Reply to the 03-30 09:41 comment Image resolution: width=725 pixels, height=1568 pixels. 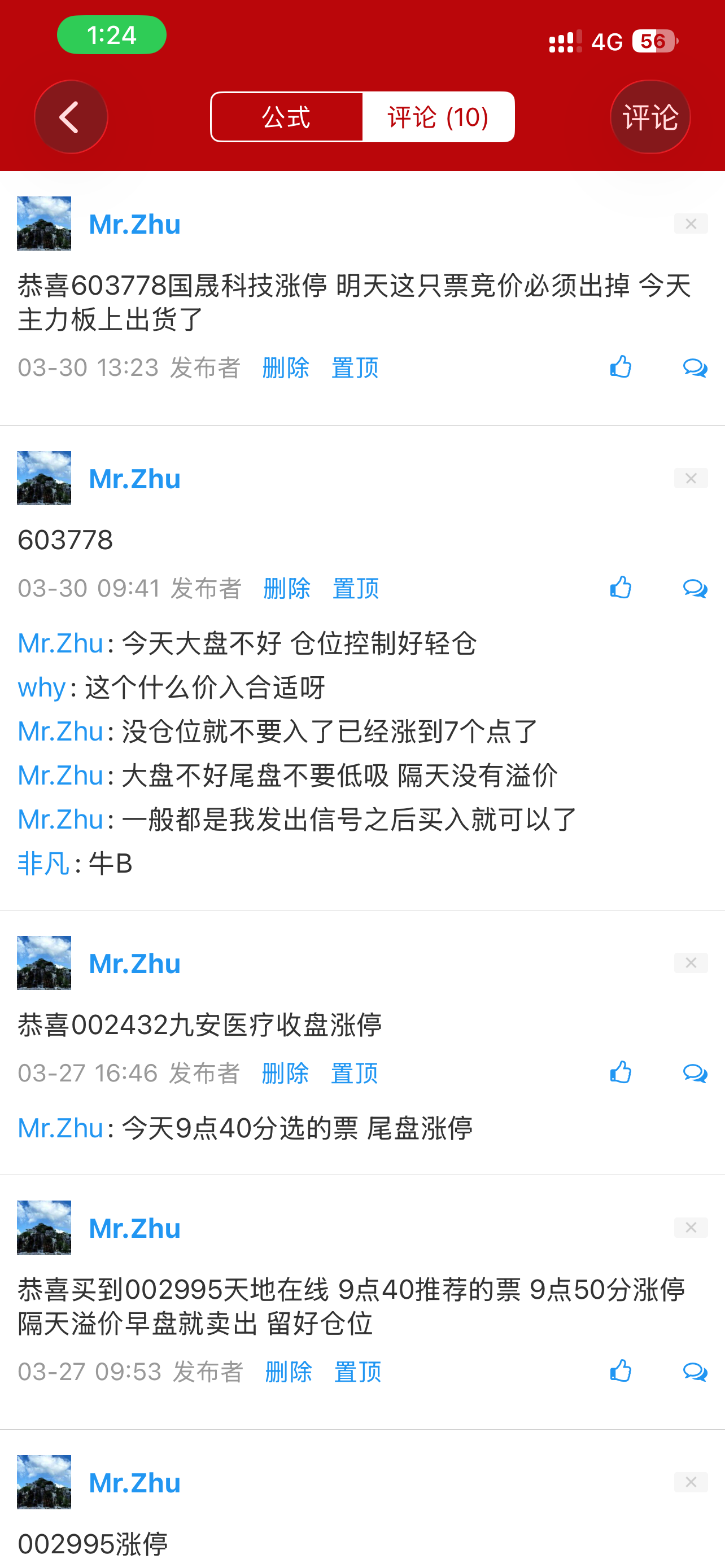click(x=695, y=589)
